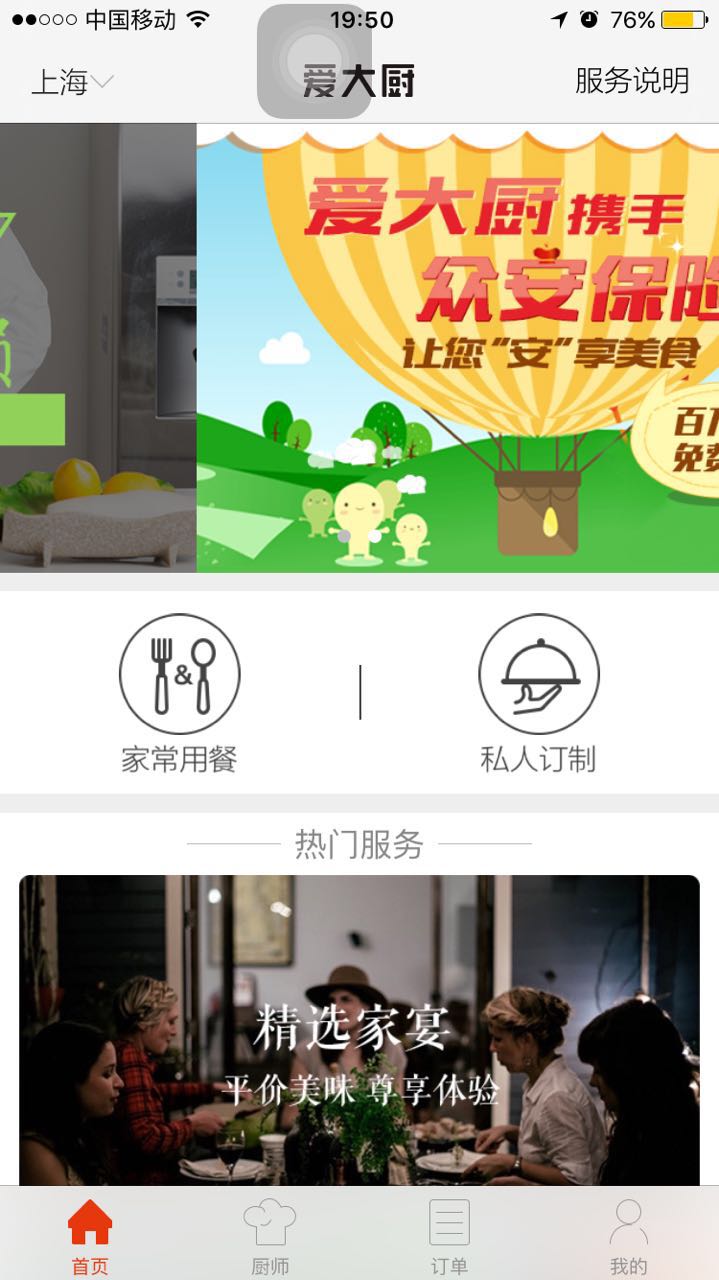The width and height of the screenshot is (719, 1280).
Task: Switch to the 厨师 chef tab
Action: pos(270,1237)
